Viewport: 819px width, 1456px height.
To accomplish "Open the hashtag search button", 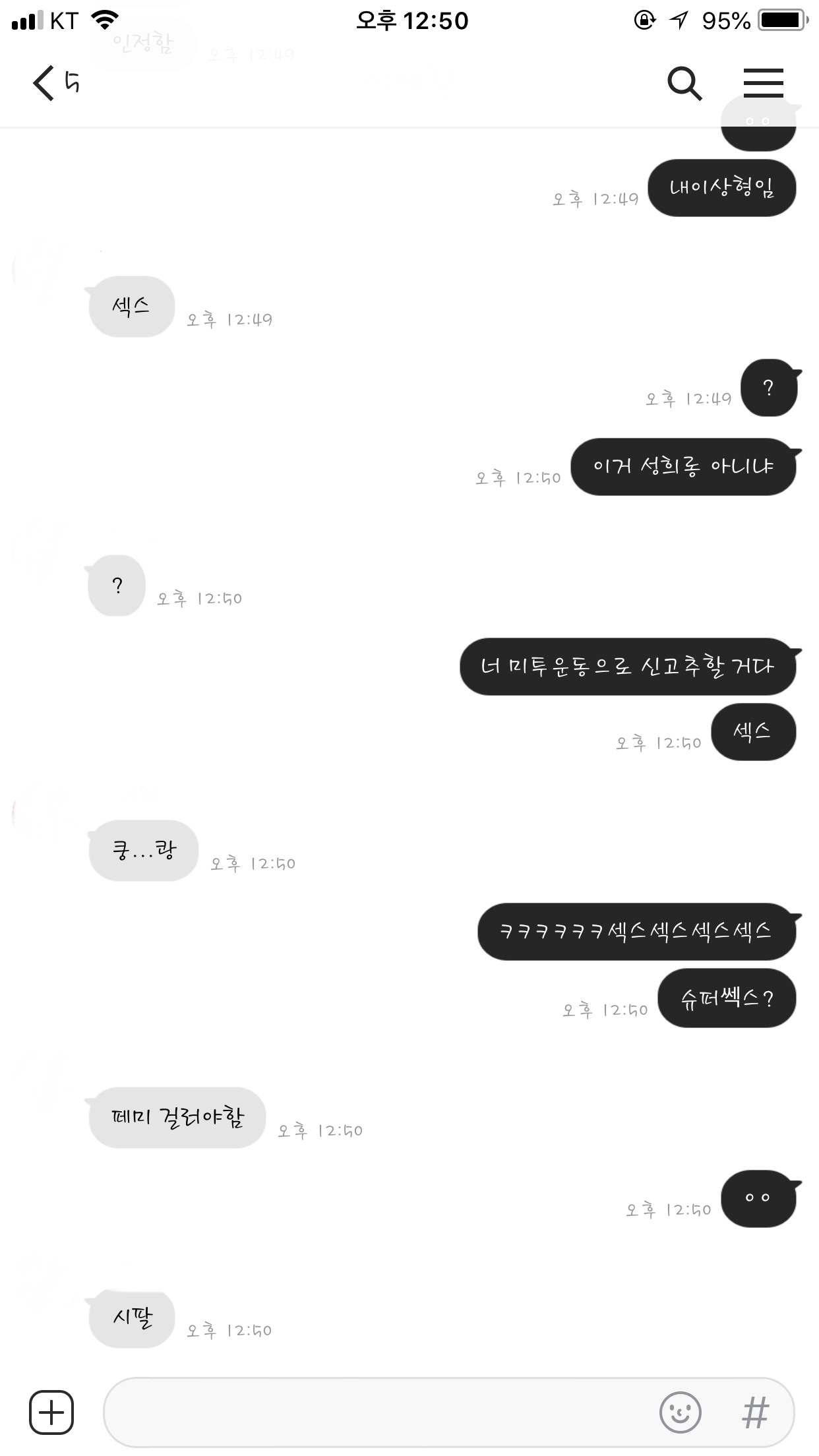I will 755,1412.
